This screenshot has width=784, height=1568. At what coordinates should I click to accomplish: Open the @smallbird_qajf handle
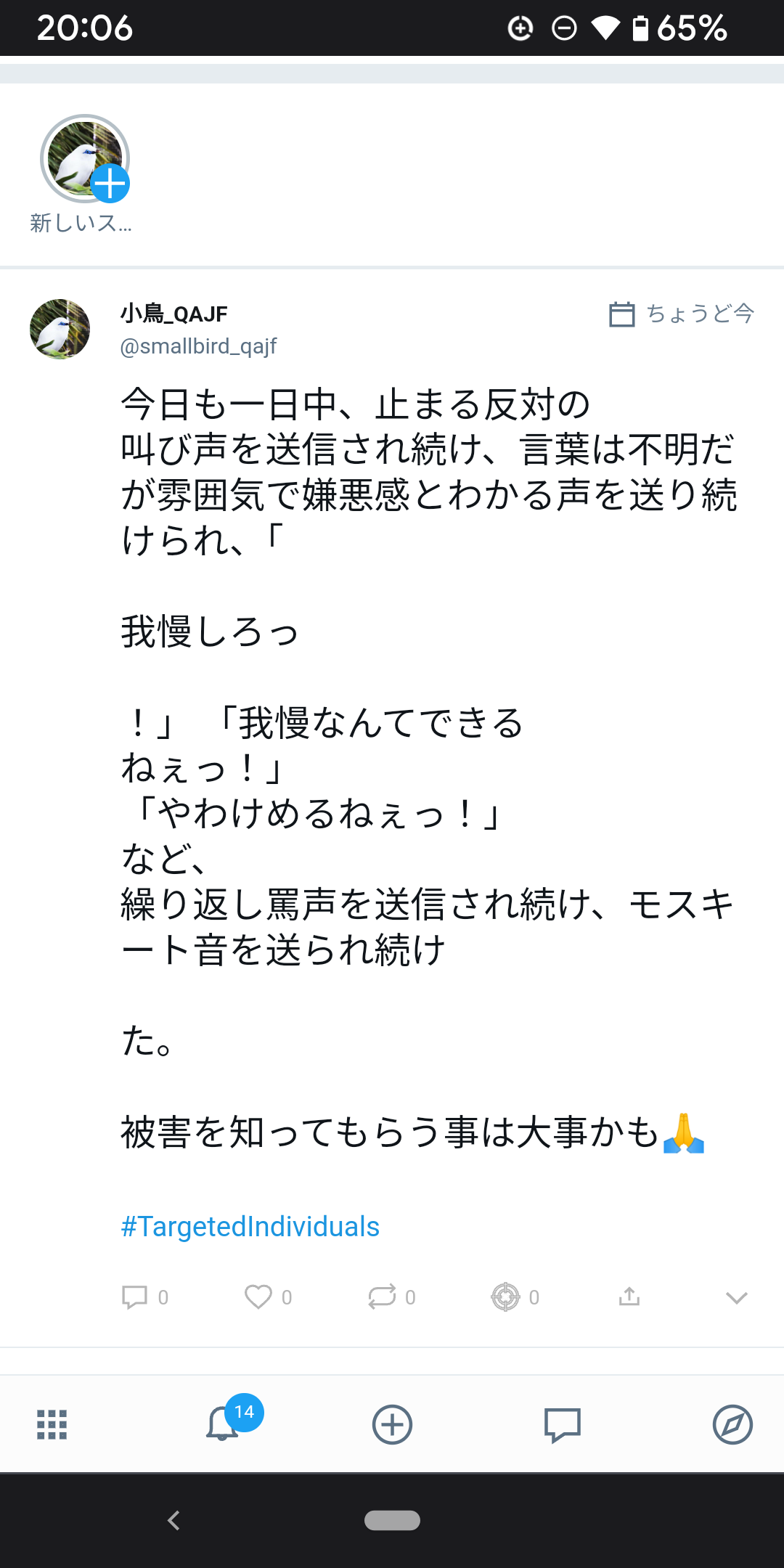click(198, 346)
